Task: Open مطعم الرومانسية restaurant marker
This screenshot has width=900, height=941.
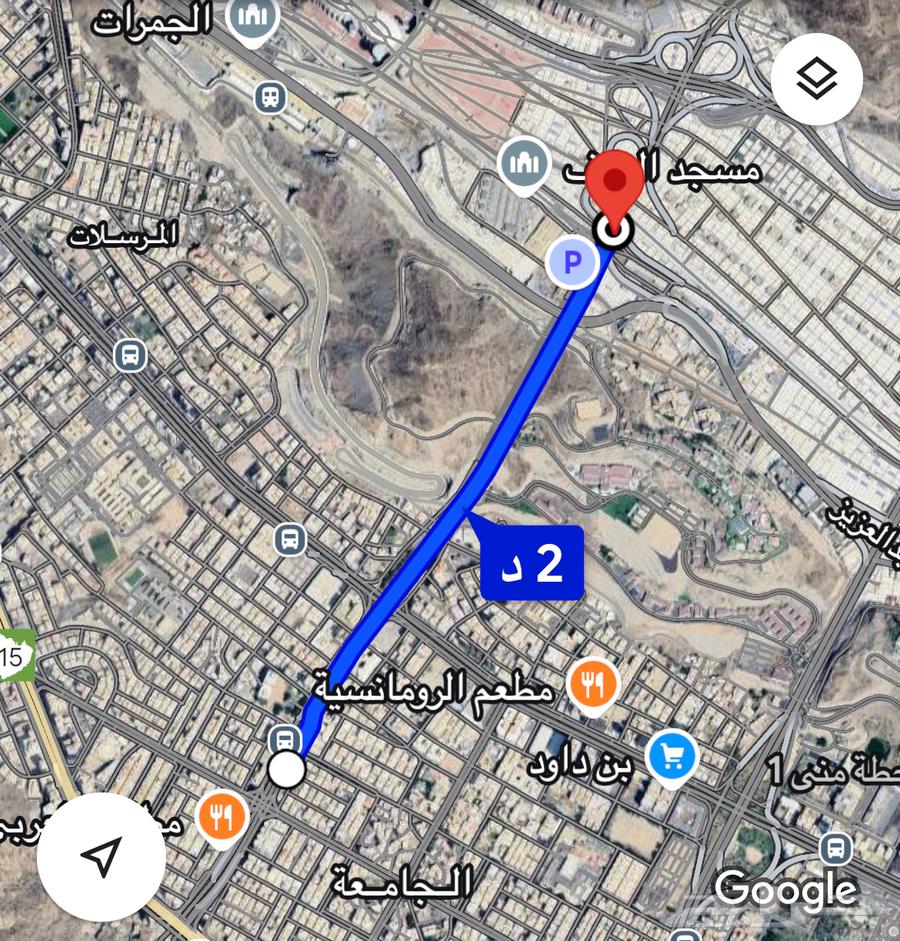Action: (593, 685)
